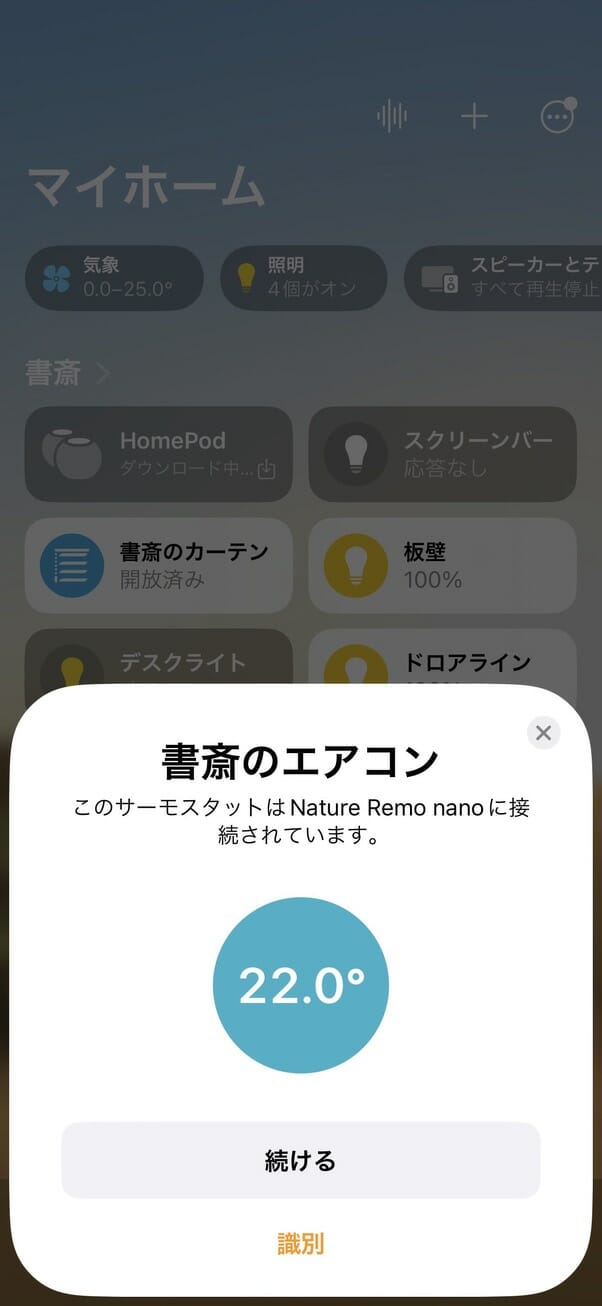Tap the 識別 link
The width and height of the screenshot is (602, 1306).
301,1244
